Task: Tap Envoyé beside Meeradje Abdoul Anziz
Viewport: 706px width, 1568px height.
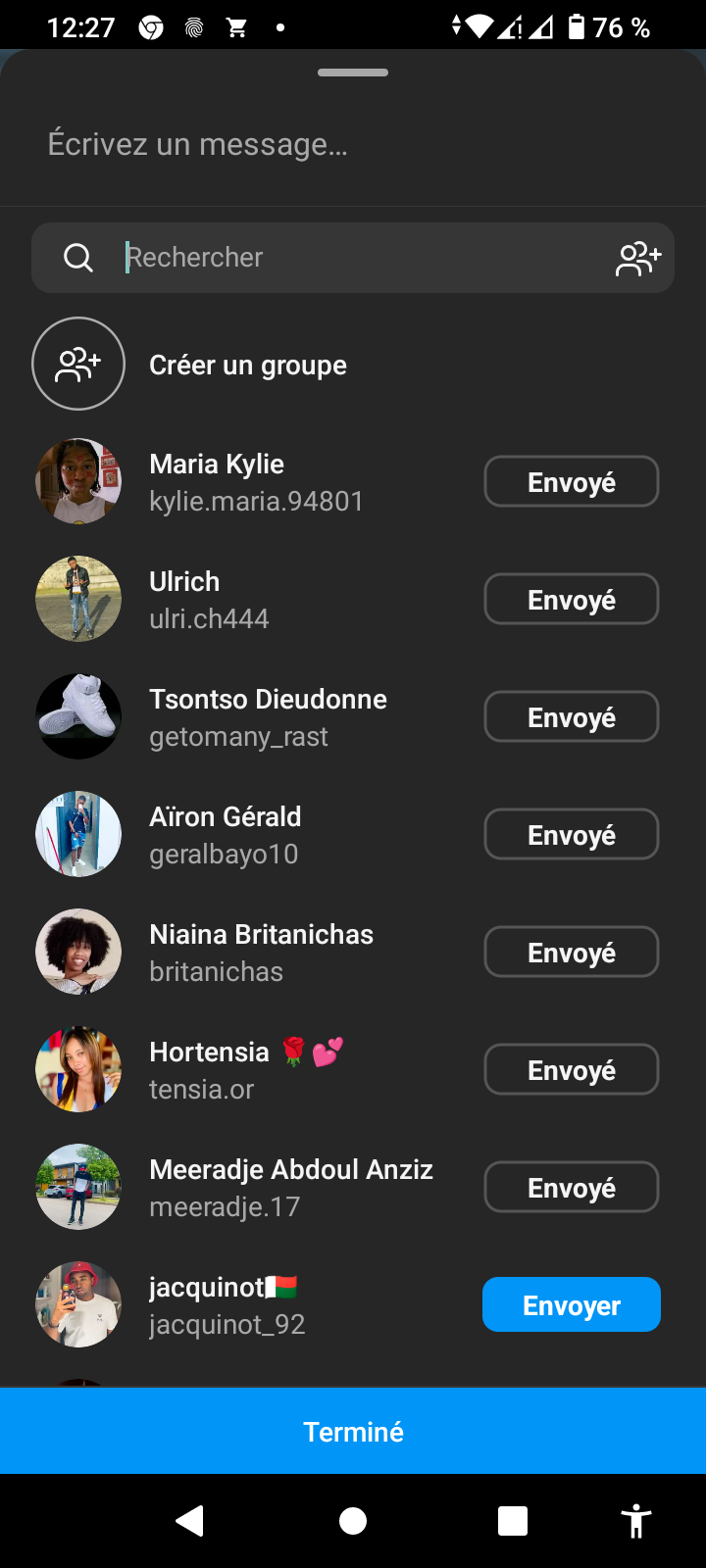Action: [x=571, y=1188]
